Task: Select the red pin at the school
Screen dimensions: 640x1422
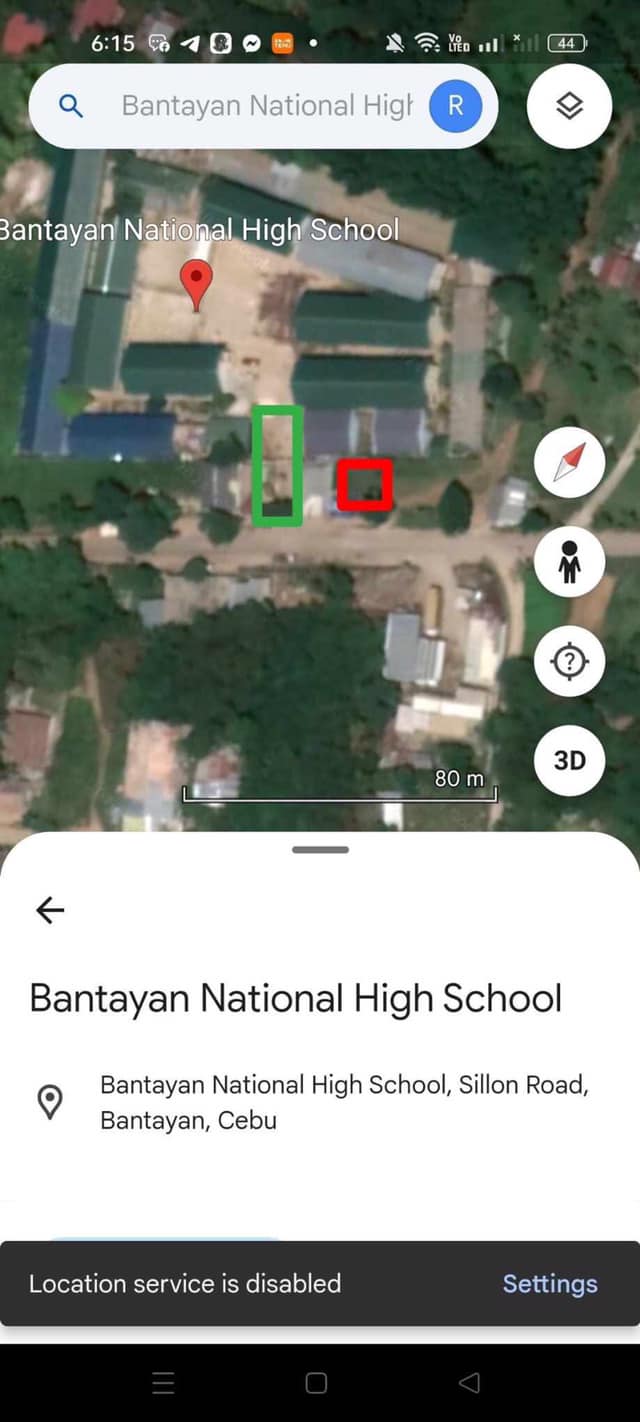Action: point(197,283)
